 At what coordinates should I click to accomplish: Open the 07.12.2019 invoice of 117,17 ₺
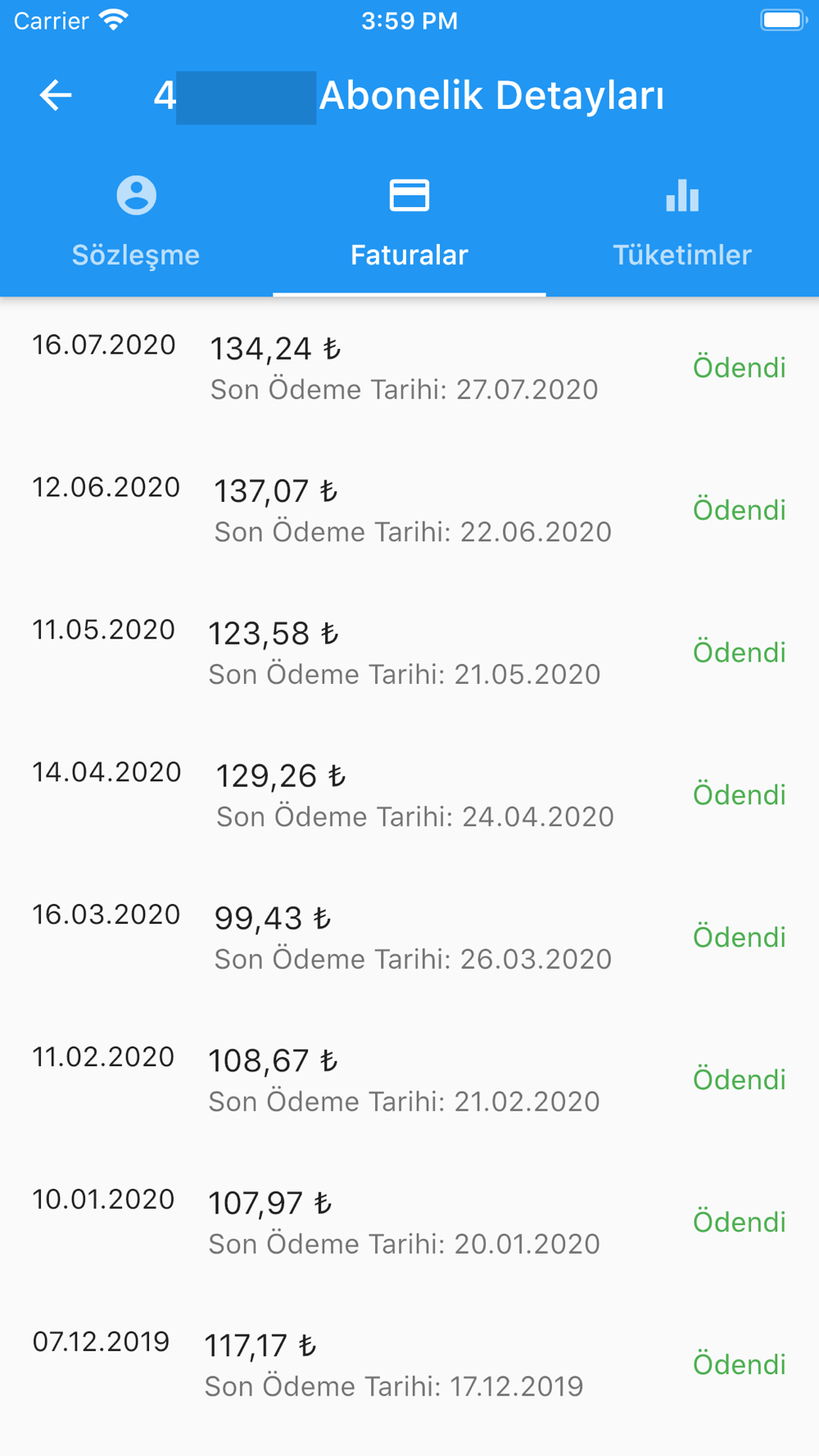coord(409,1365)
